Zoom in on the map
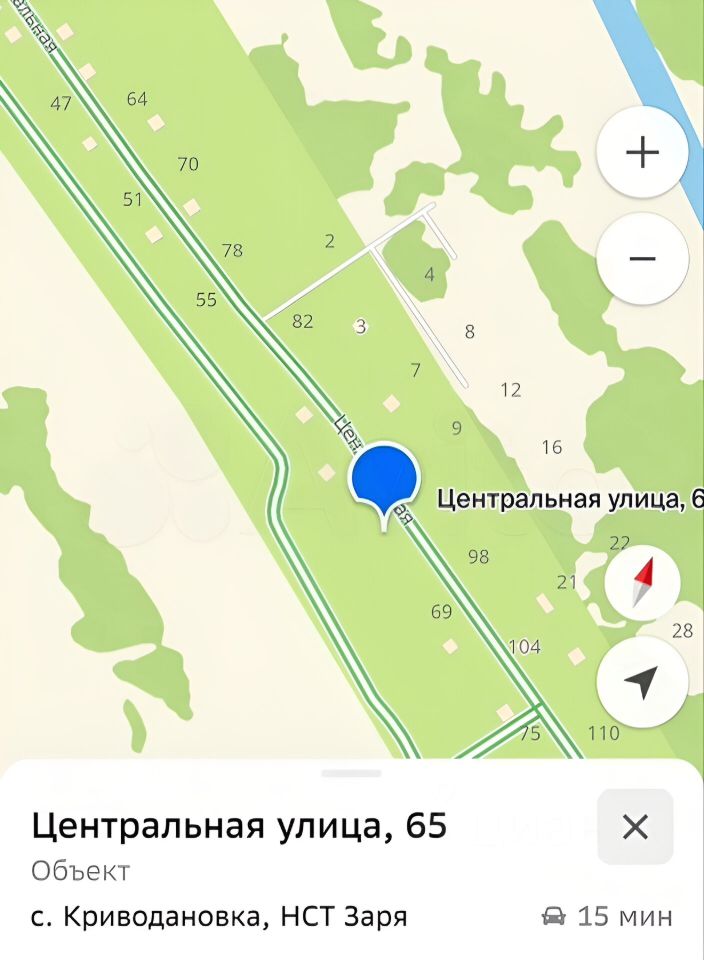 641,153
